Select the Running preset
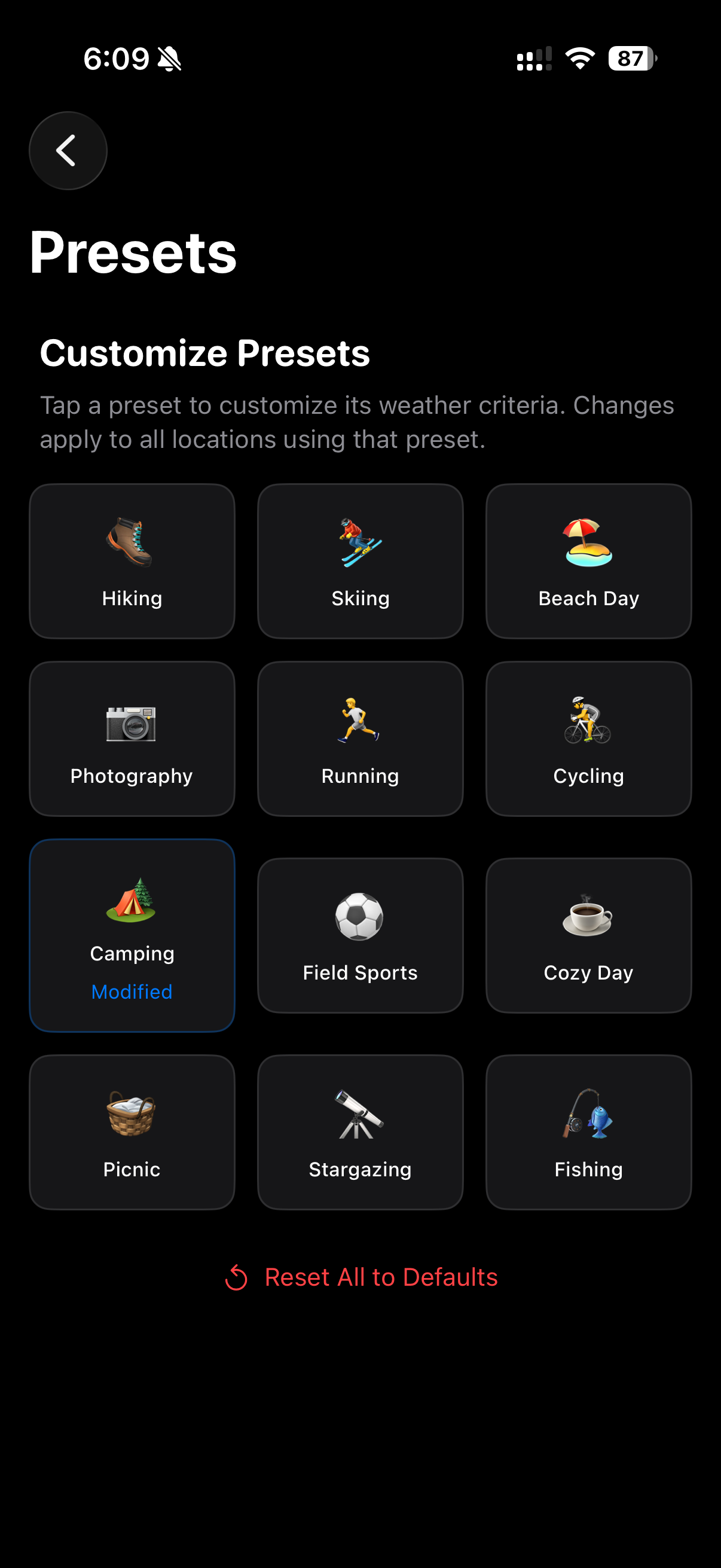 click(360, 739)
